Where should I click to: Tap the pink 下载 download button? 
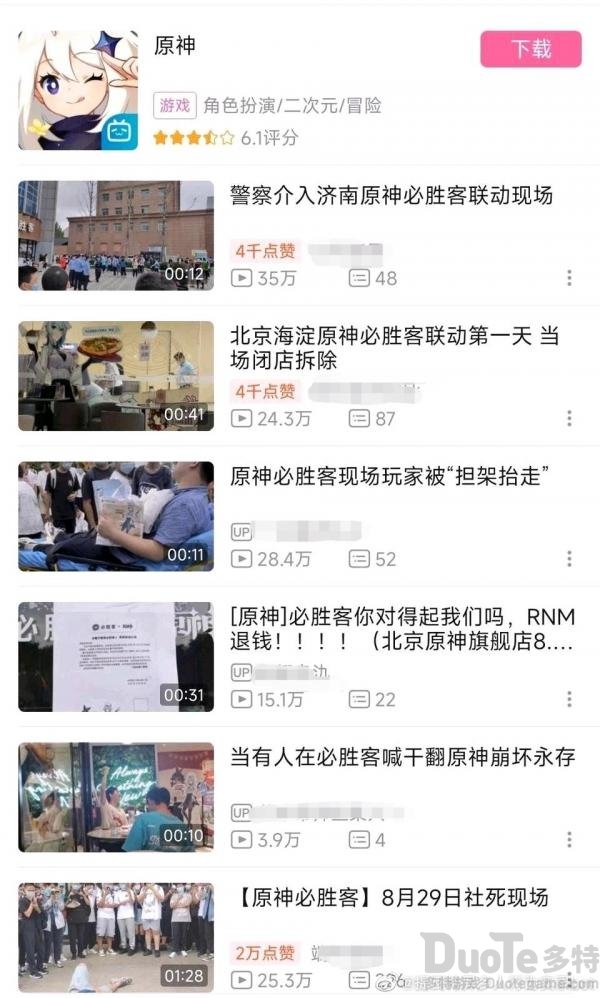(x=530, y=49)
